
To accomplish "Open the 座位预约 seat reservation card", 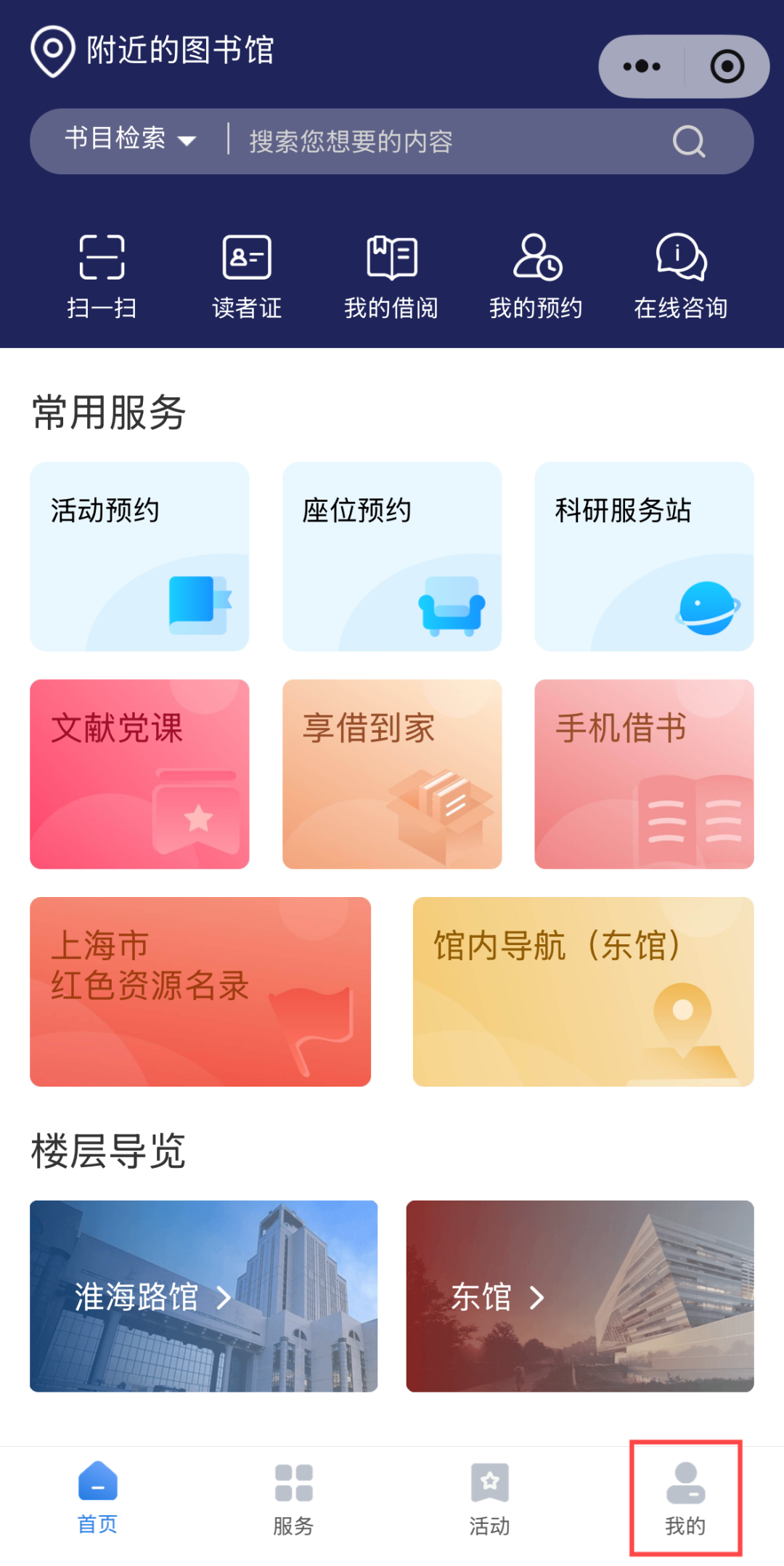I will (x=392, y=556).
